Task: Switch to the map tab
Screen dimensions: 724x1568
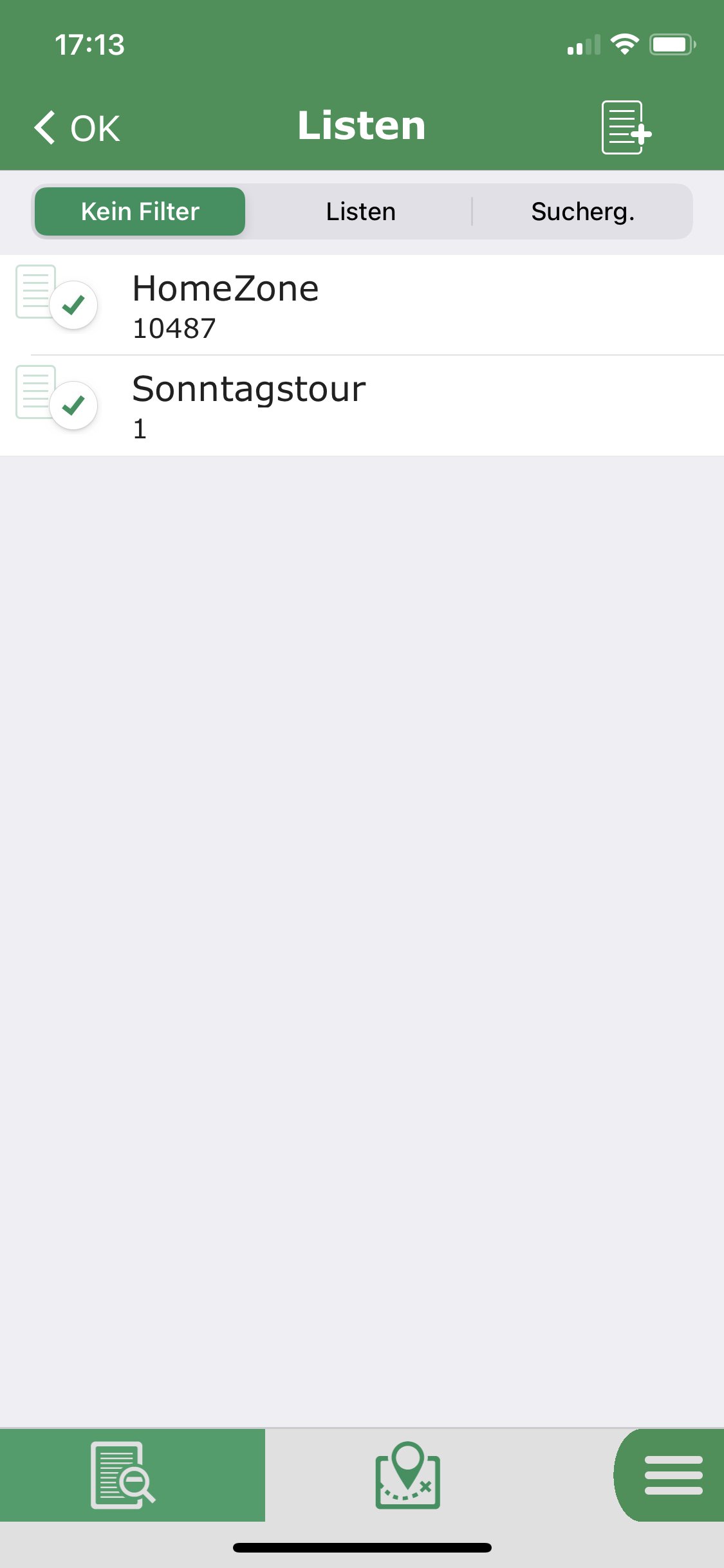Action: click(x=407, y=1475)
